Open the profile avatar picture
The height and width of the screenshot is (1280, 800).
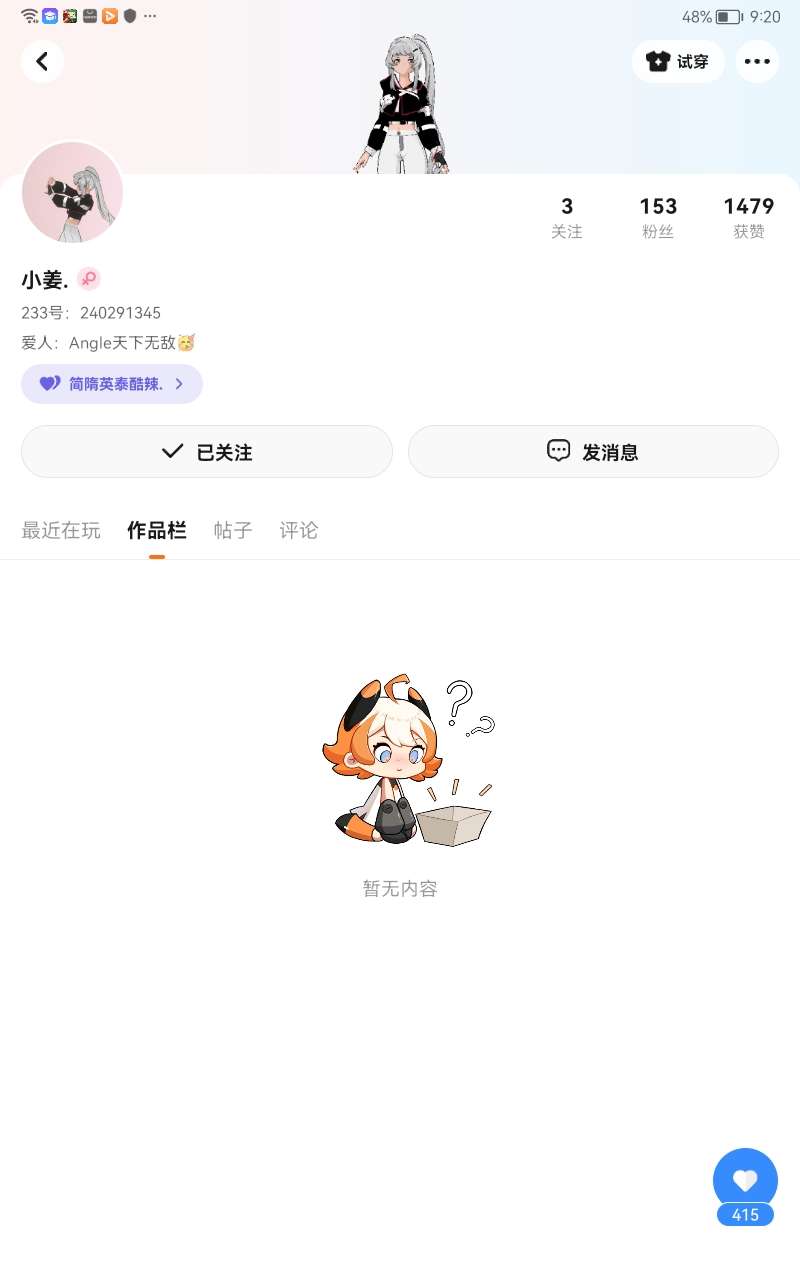pos(72,192)
